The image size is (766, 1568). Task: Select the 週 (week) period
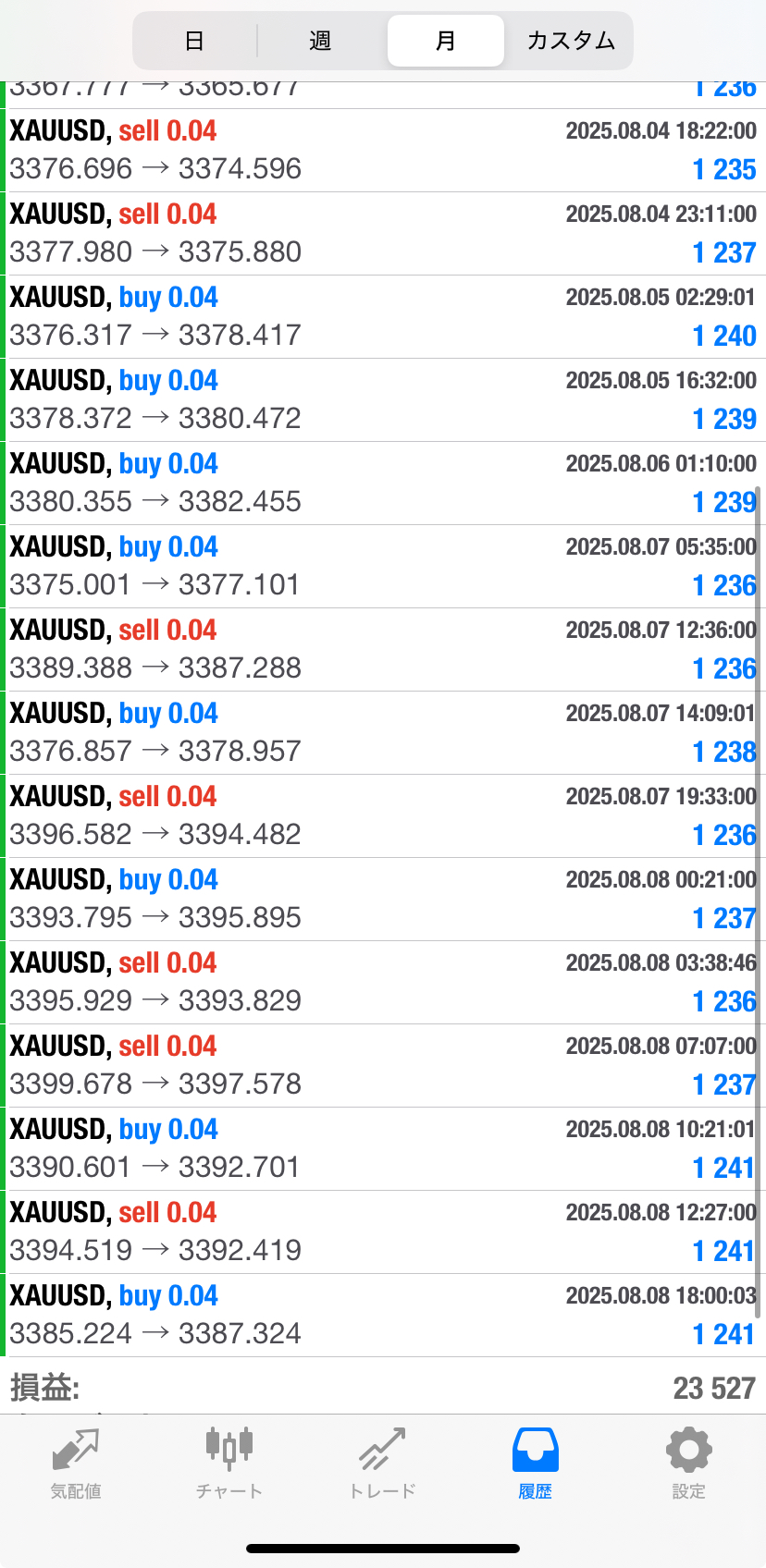coord(320,41)
